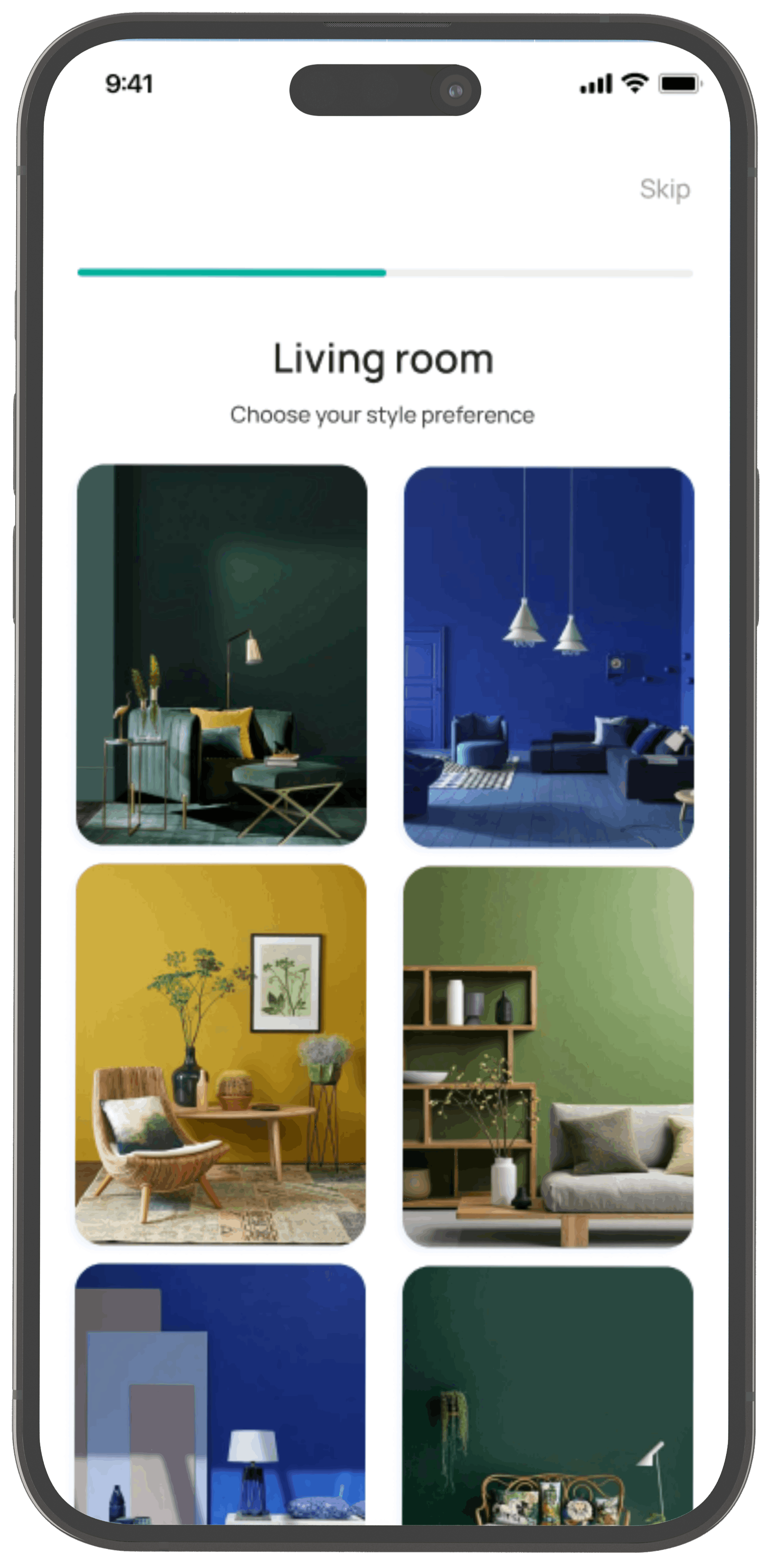Screen dimensions: 769x1568
Task: Pick the dark green room with rattan sofa
Action: coord(547,1396)
